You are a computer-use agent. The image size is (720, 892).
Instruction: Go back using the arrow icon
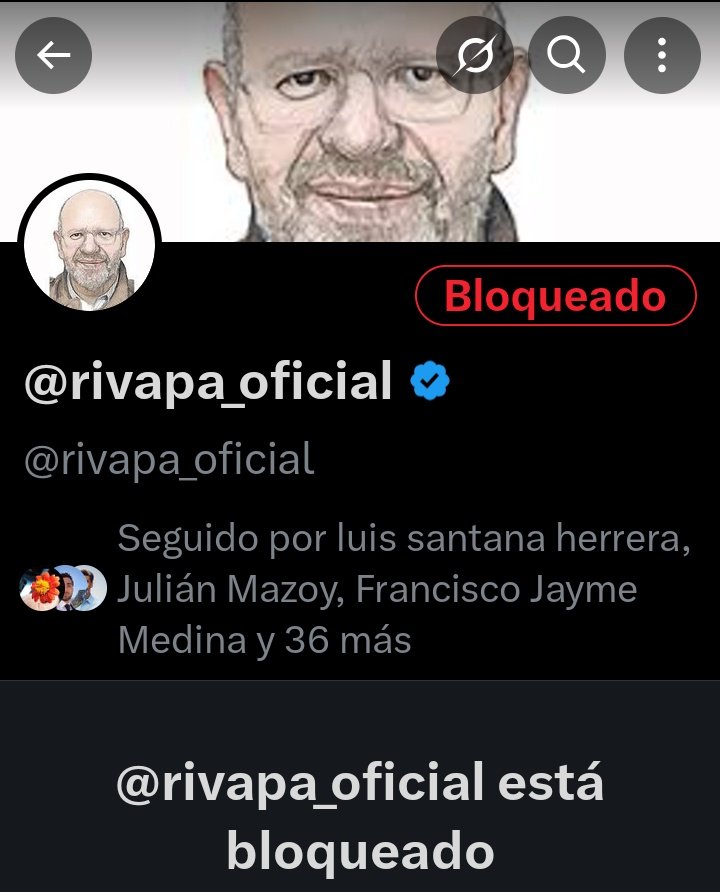click(54, 56)
